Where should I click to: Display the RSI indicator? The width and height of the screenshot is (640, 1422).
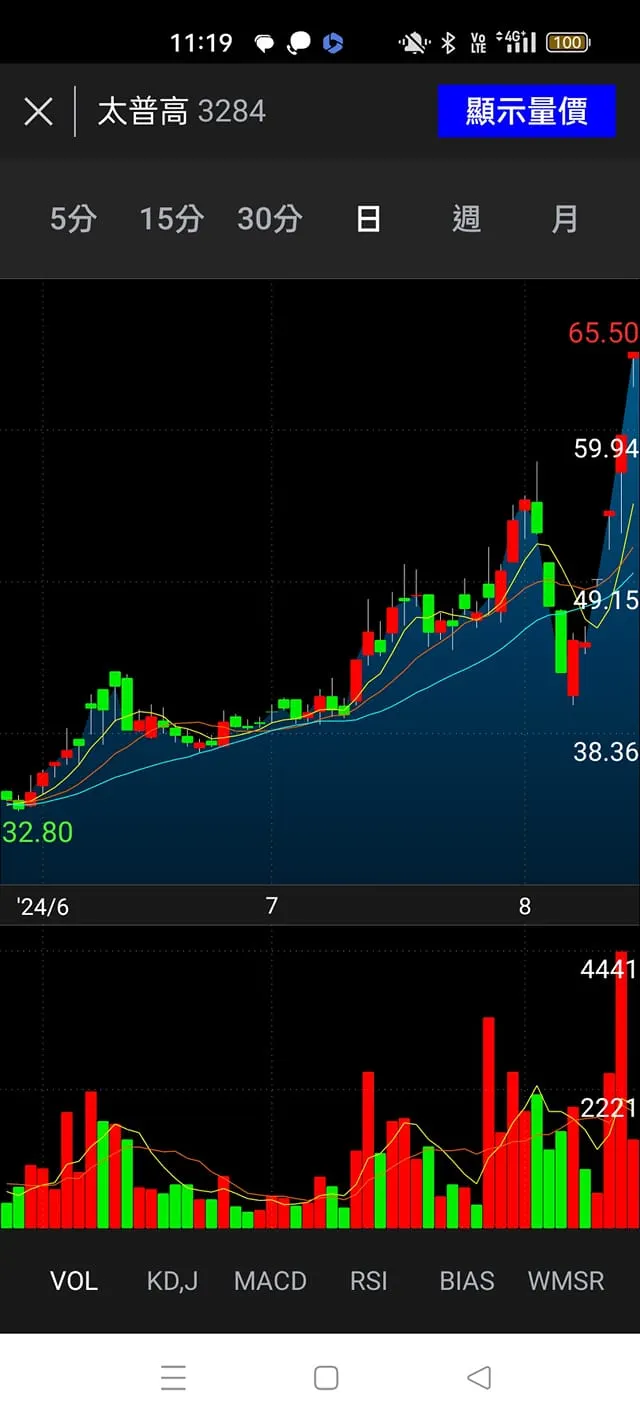[368, 1281]
